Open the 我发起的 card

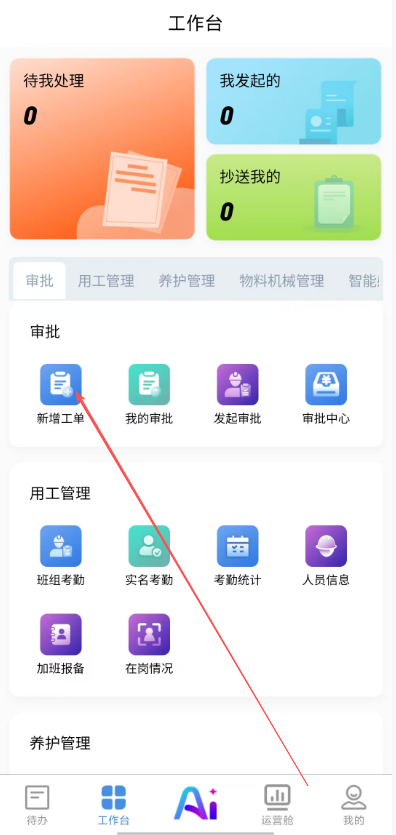294,101
